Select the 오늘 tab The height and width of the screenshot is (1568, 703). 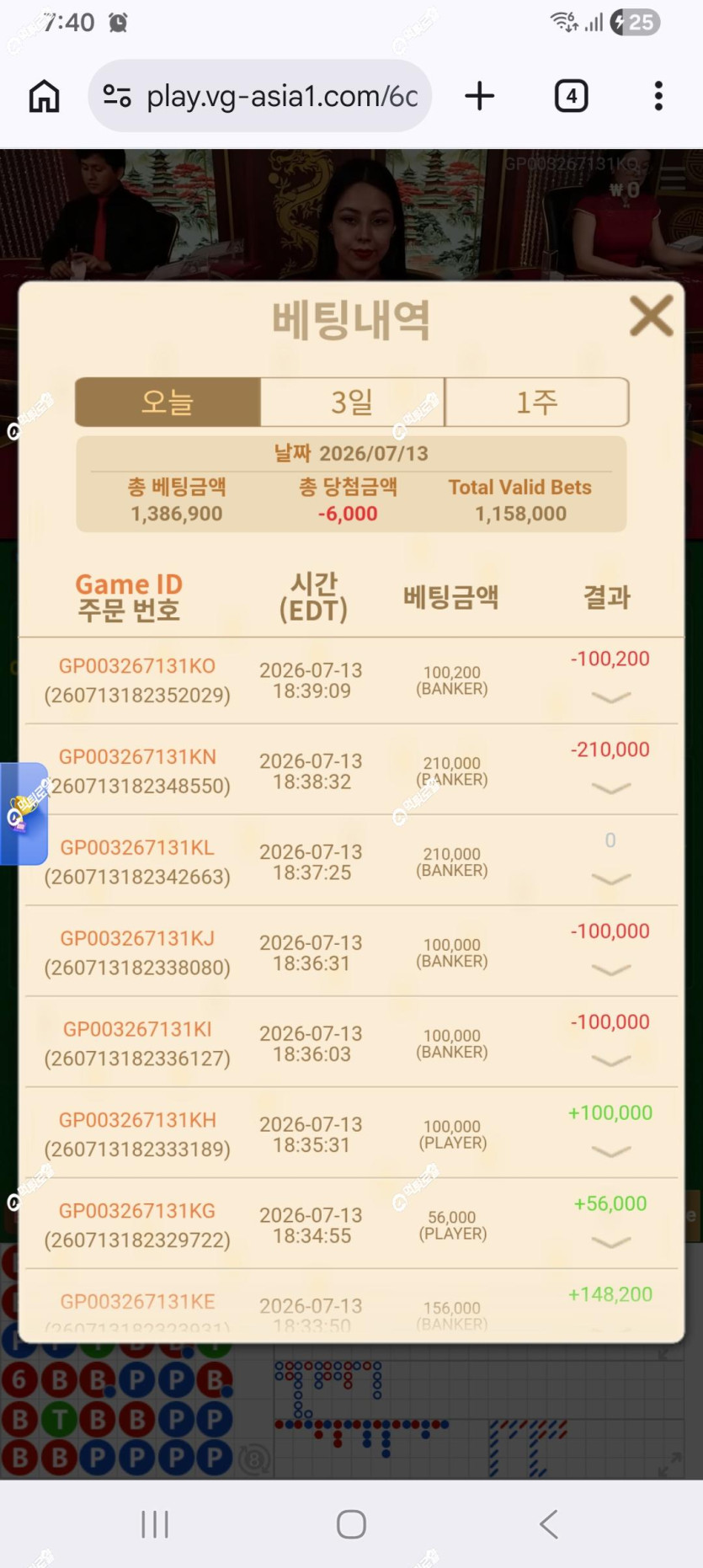coord(168,402)
